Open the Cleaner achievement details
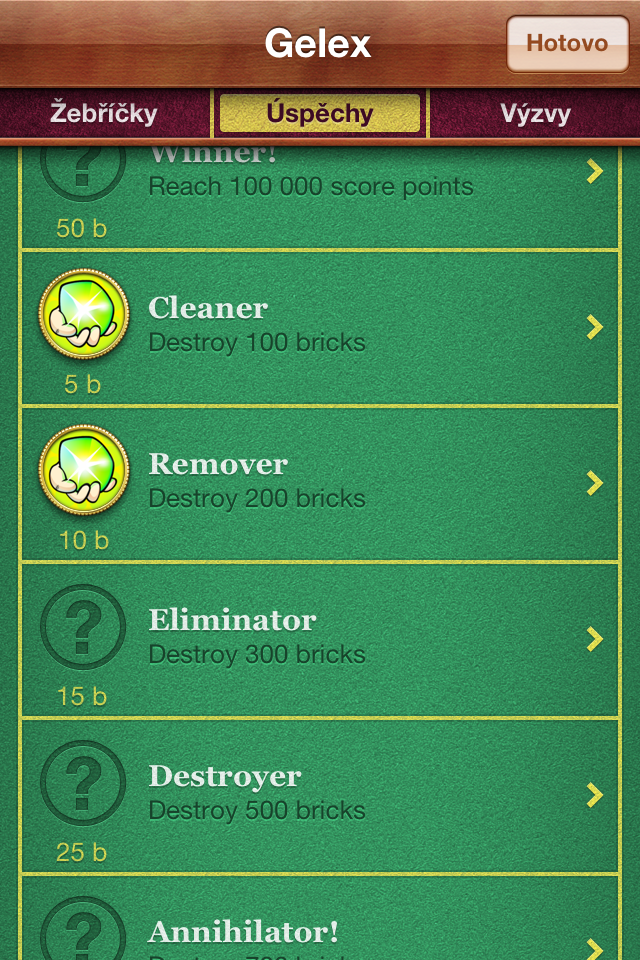The image size is (640, 960). (320, 327)
